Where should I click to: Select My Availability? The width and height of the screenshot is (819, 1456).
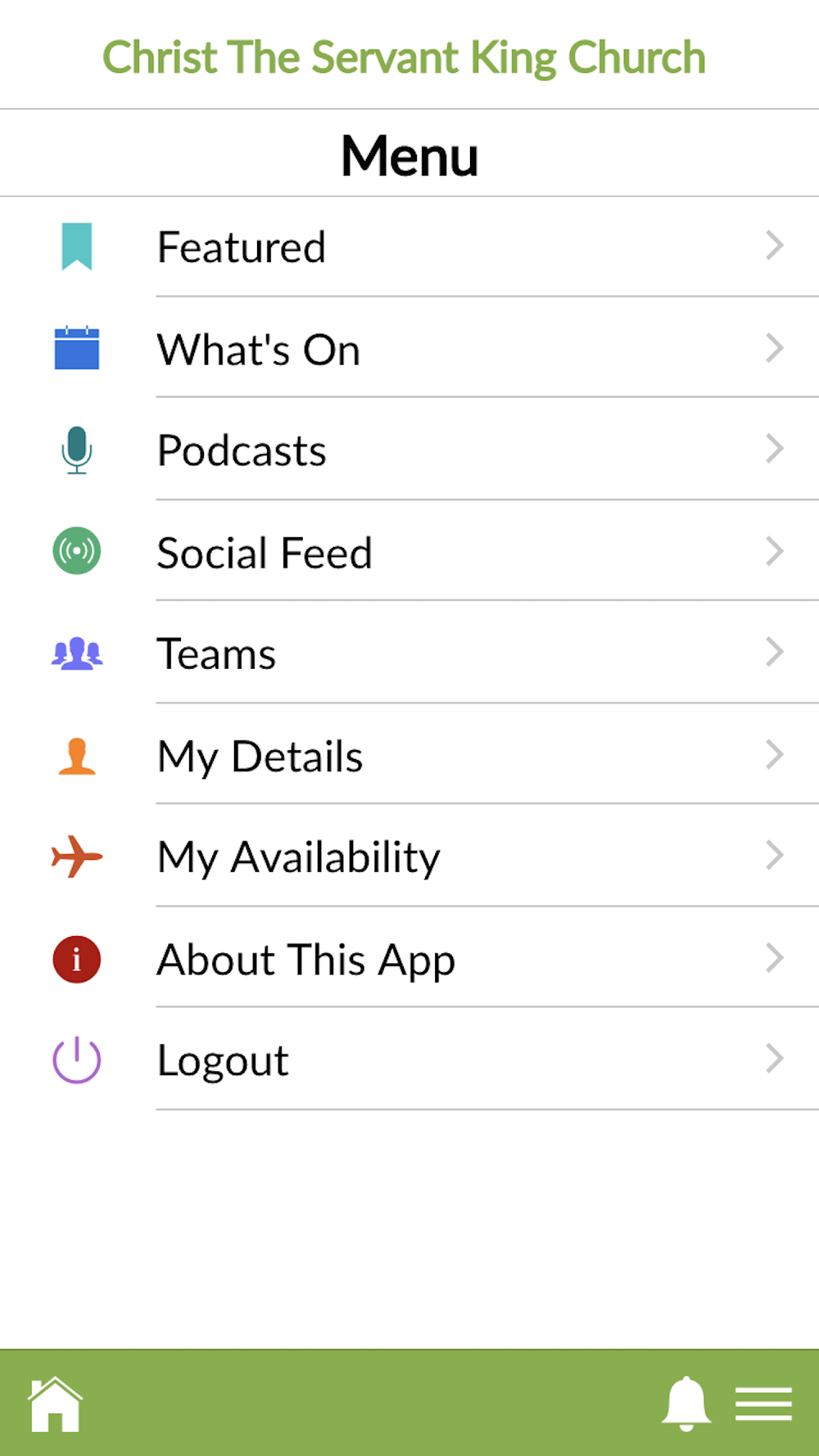click(409, 857)
